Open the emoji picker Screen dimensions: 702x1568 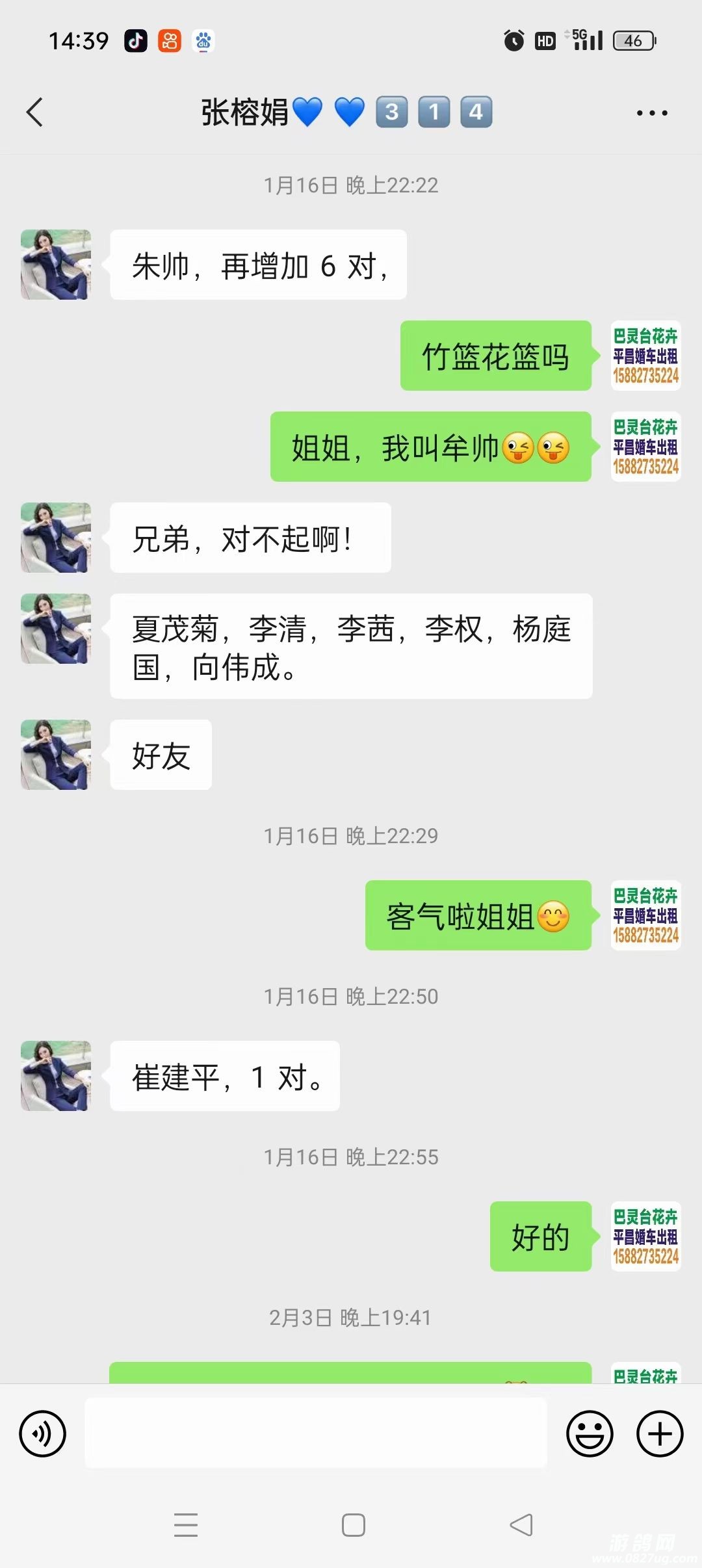(590, 1433)
